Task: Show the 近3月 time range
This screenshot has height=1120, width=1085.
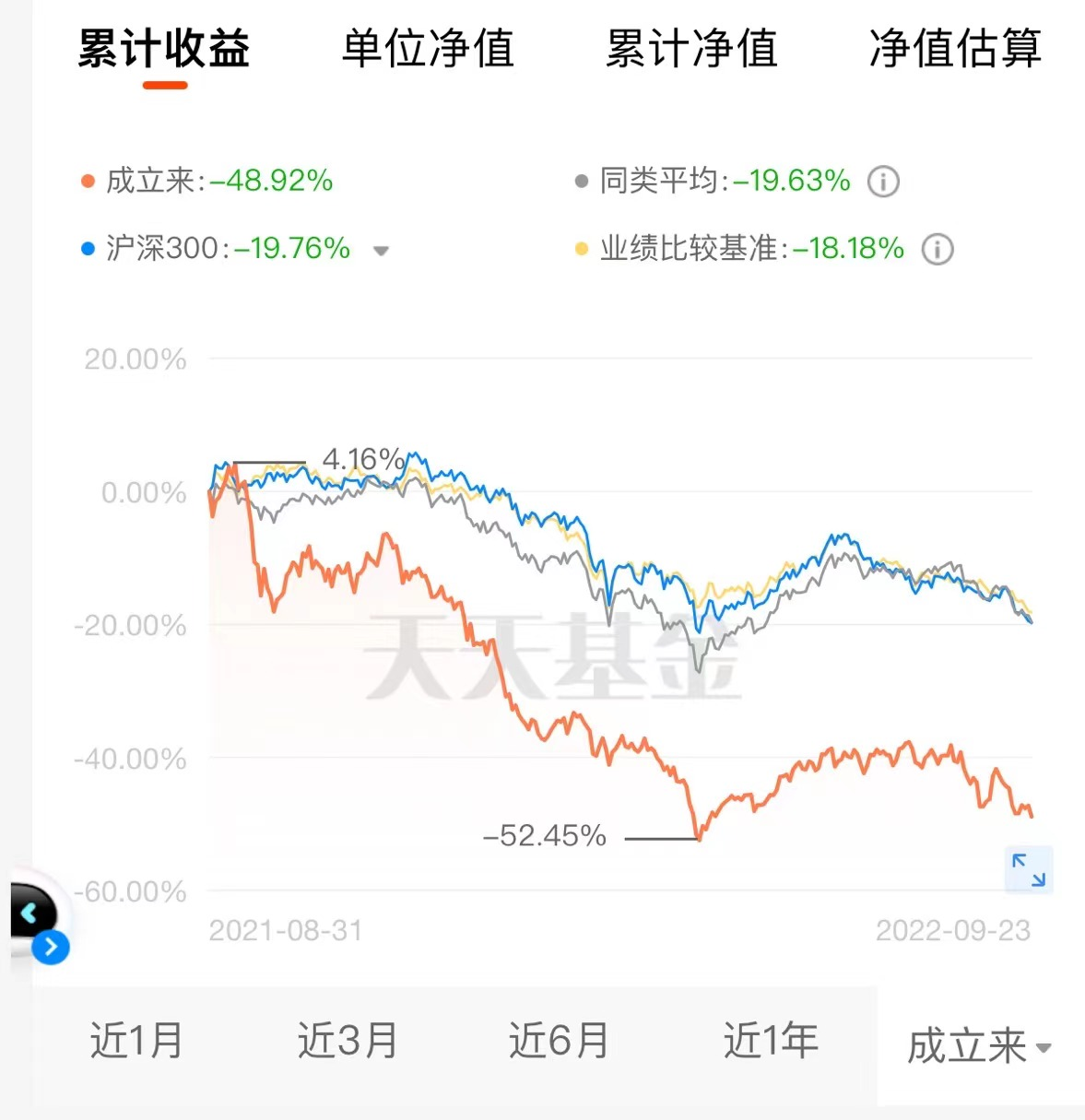Action: (348, 1041)
